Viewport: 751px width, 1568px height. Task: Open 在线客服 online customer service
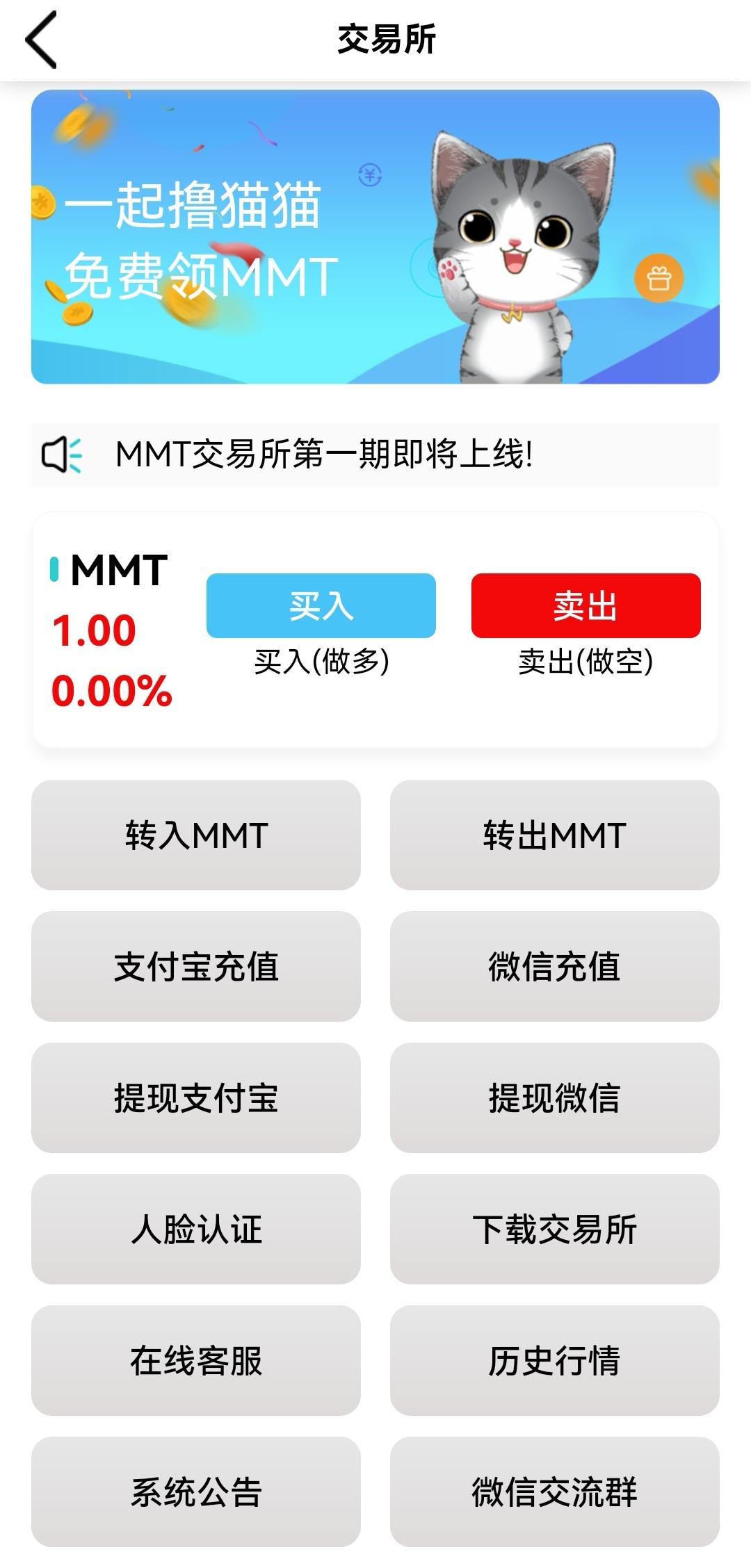pos(195,1360)
